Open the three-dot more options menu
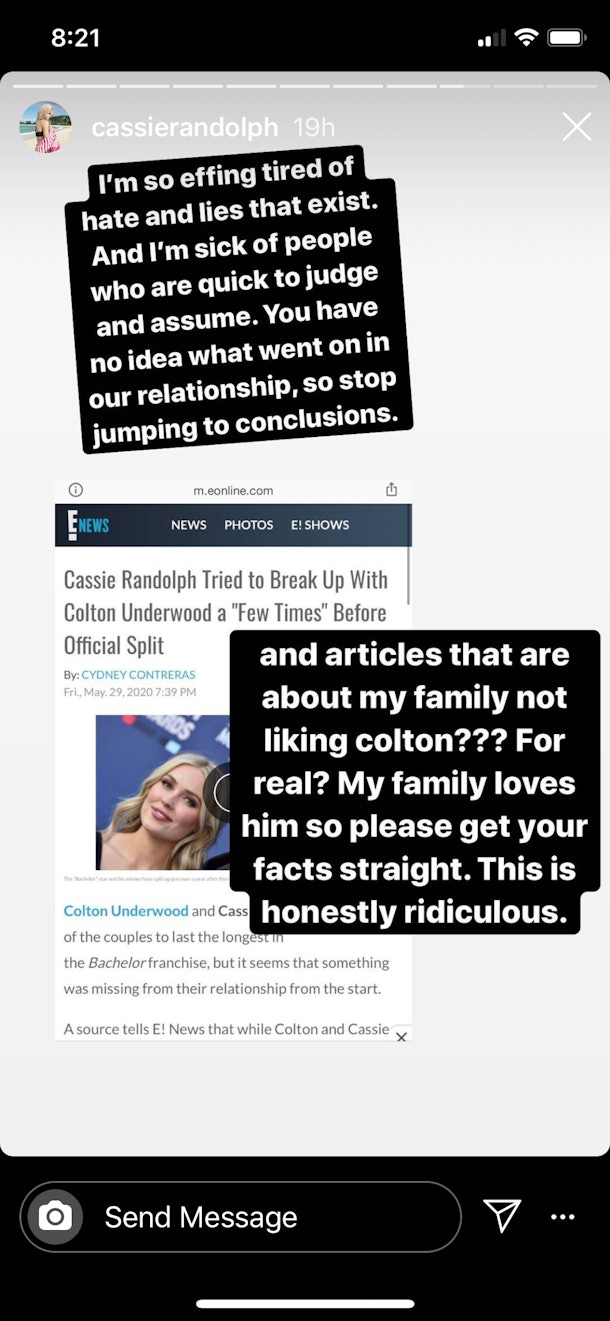The height and width of the screenshot is (1321, 610). click(563, 1217)
